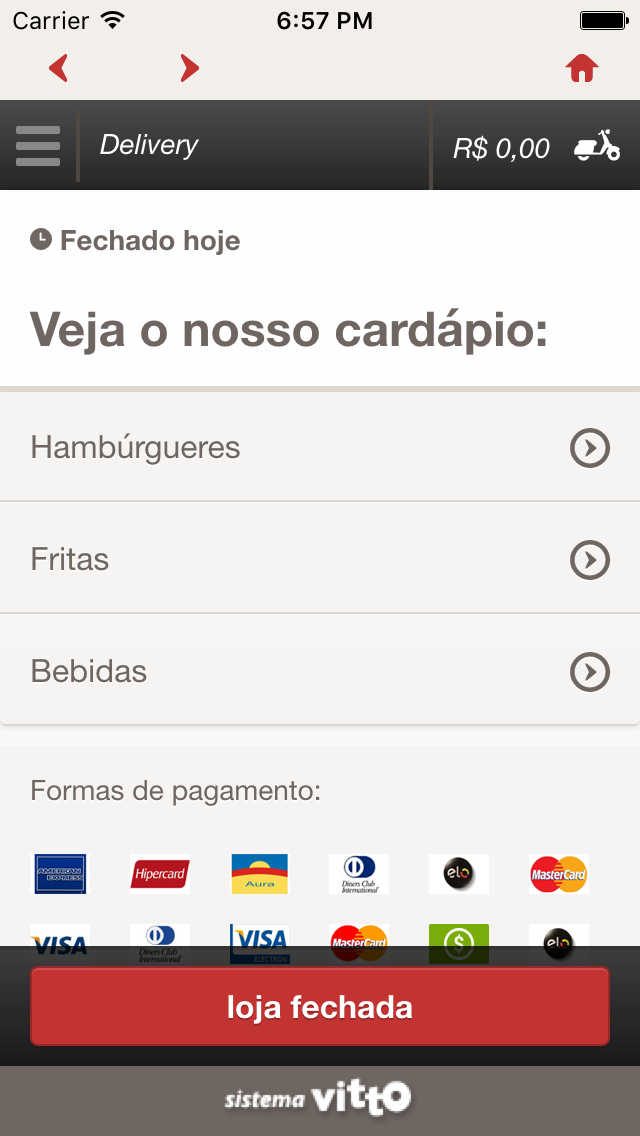Open the sistema vitto footer link
This screenshot has height=1136, width=640.
pyautogui.click(x=318, y=1098)
